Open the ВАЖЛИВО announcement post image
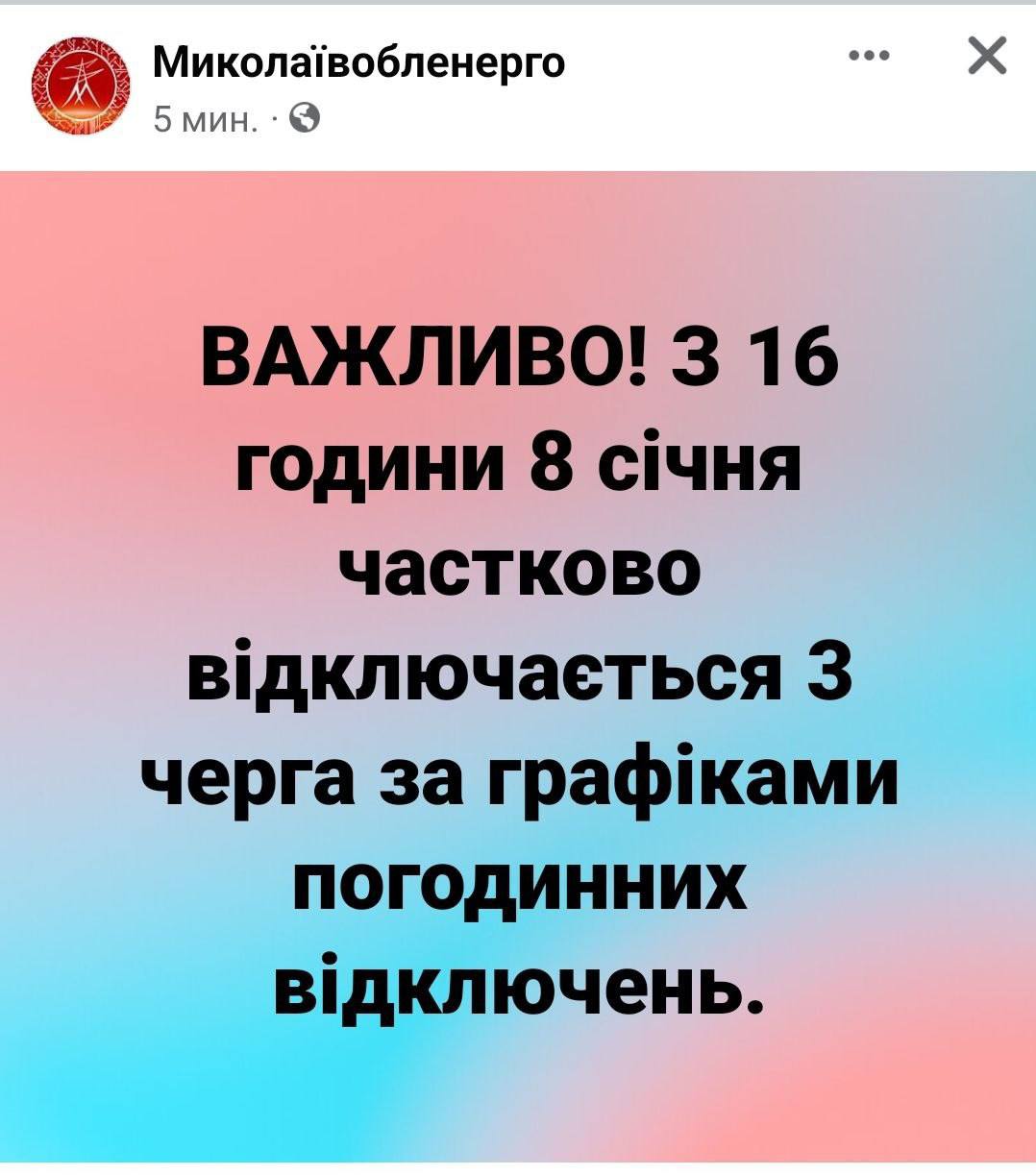1036x1175 pixels. click(518, 665)
